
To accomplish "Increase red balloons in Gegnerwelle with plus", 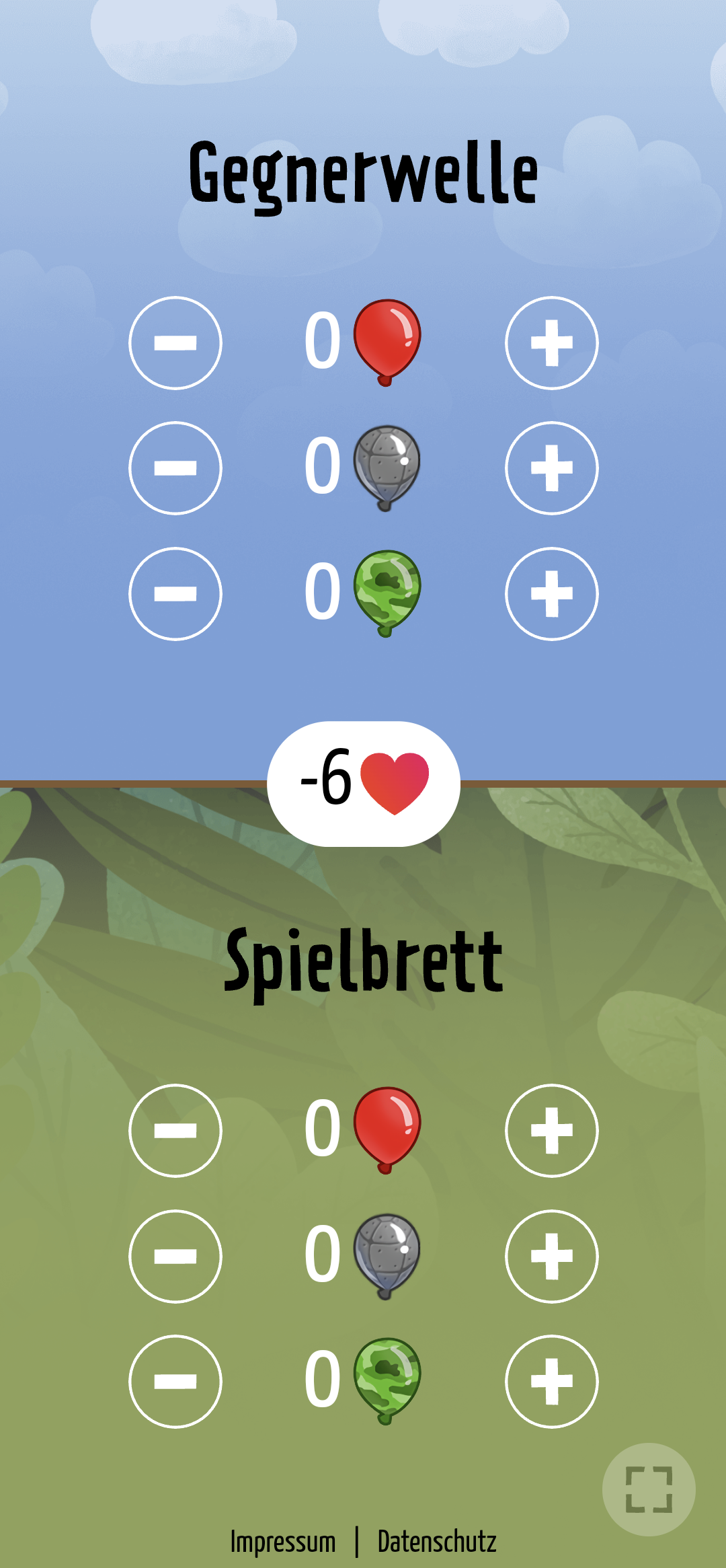I will tap(553, 343).
